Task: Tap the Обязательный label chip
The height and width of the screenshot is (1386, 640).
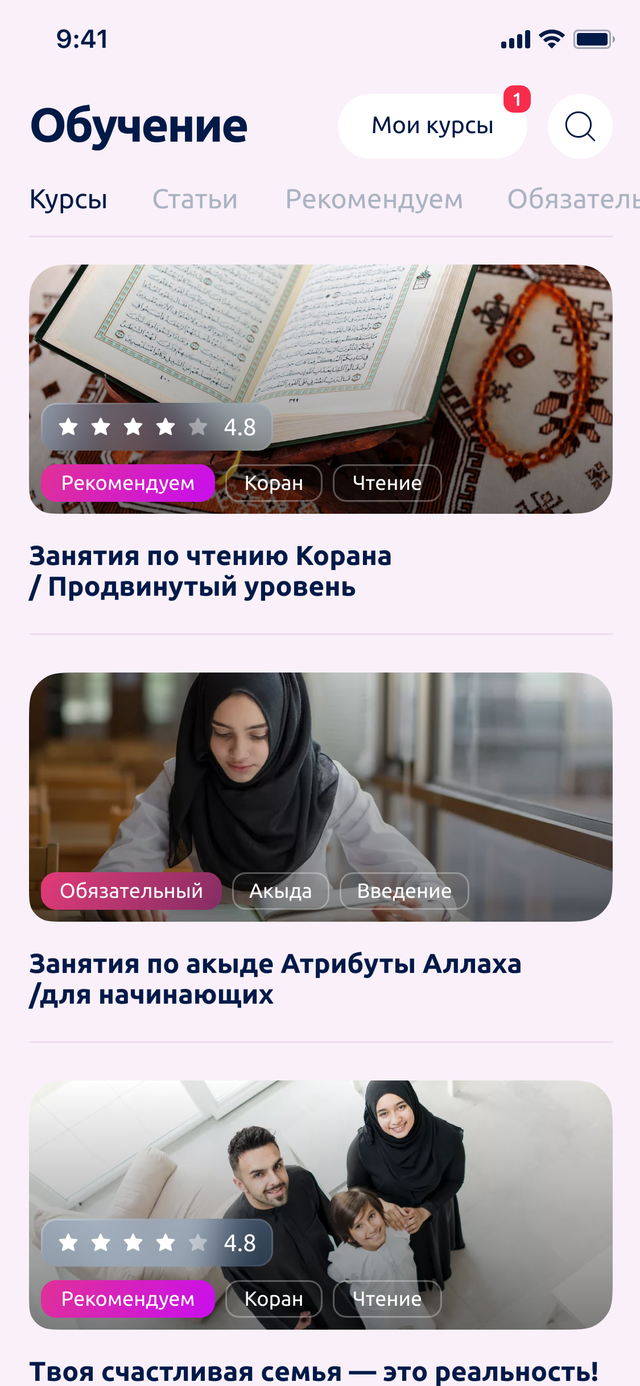Action: (131, 891)
